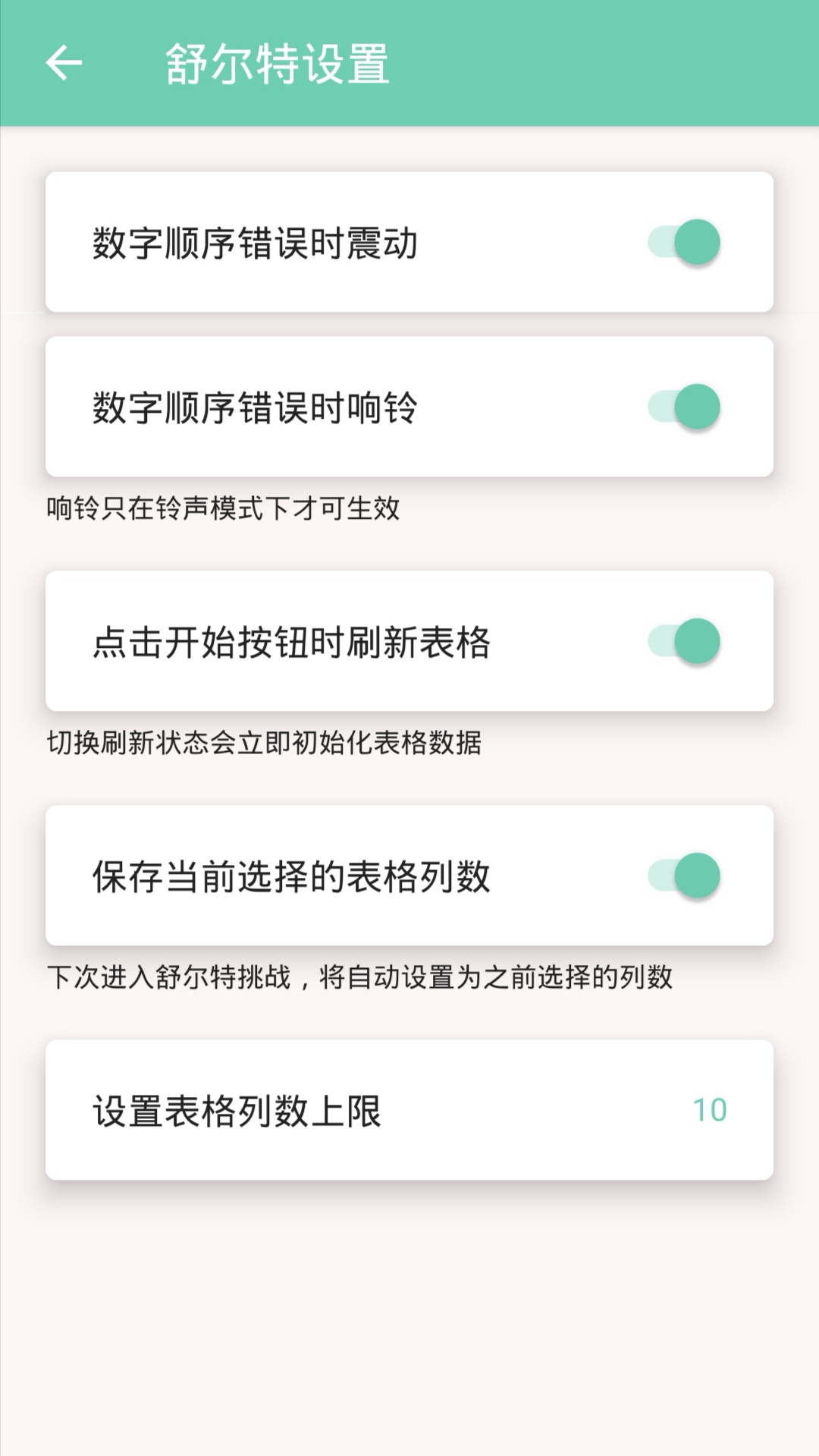819x1456 pixels.
Task: Click the value 10 next to column limit
Action: tap(711, 1108)
